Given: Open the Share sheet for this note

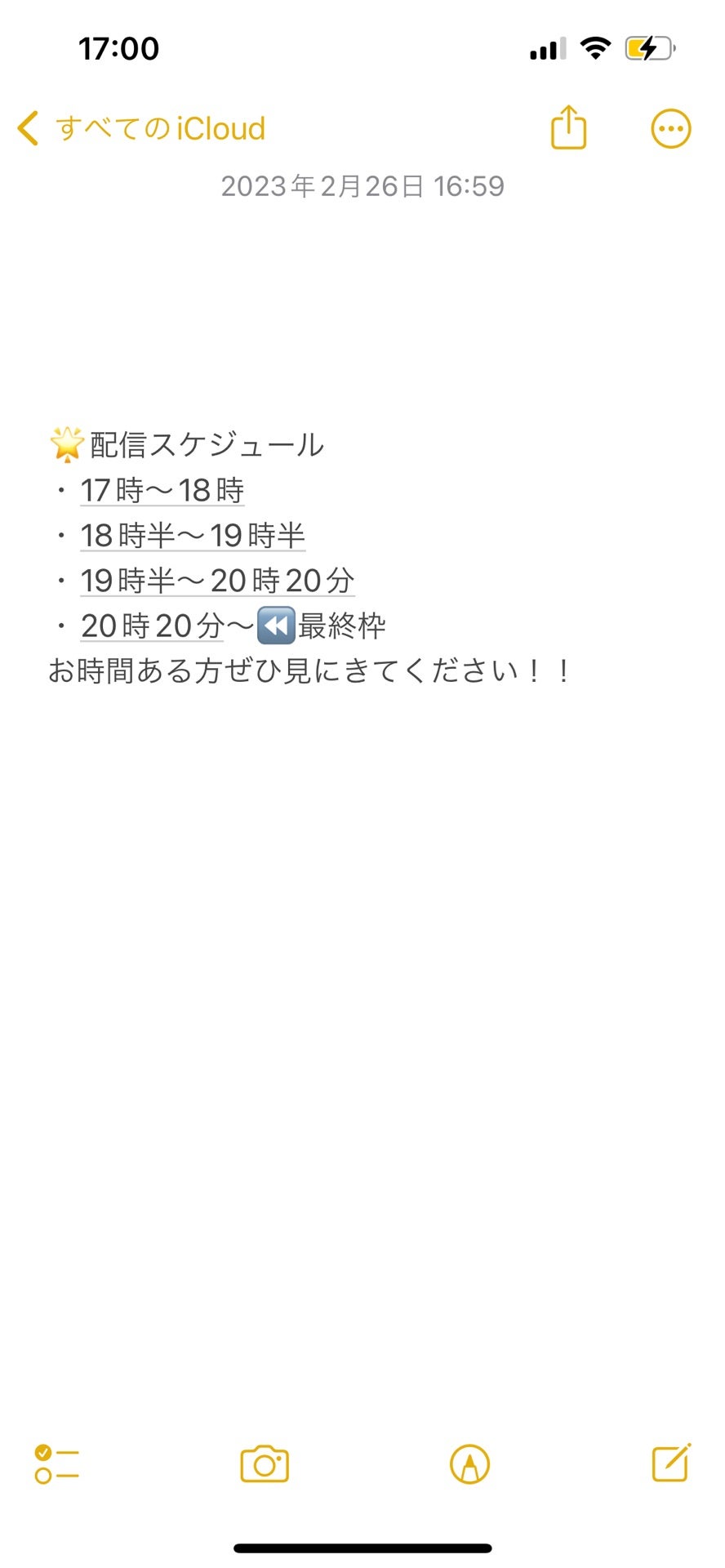Looking at the screenshot, I should coord(568,128).
